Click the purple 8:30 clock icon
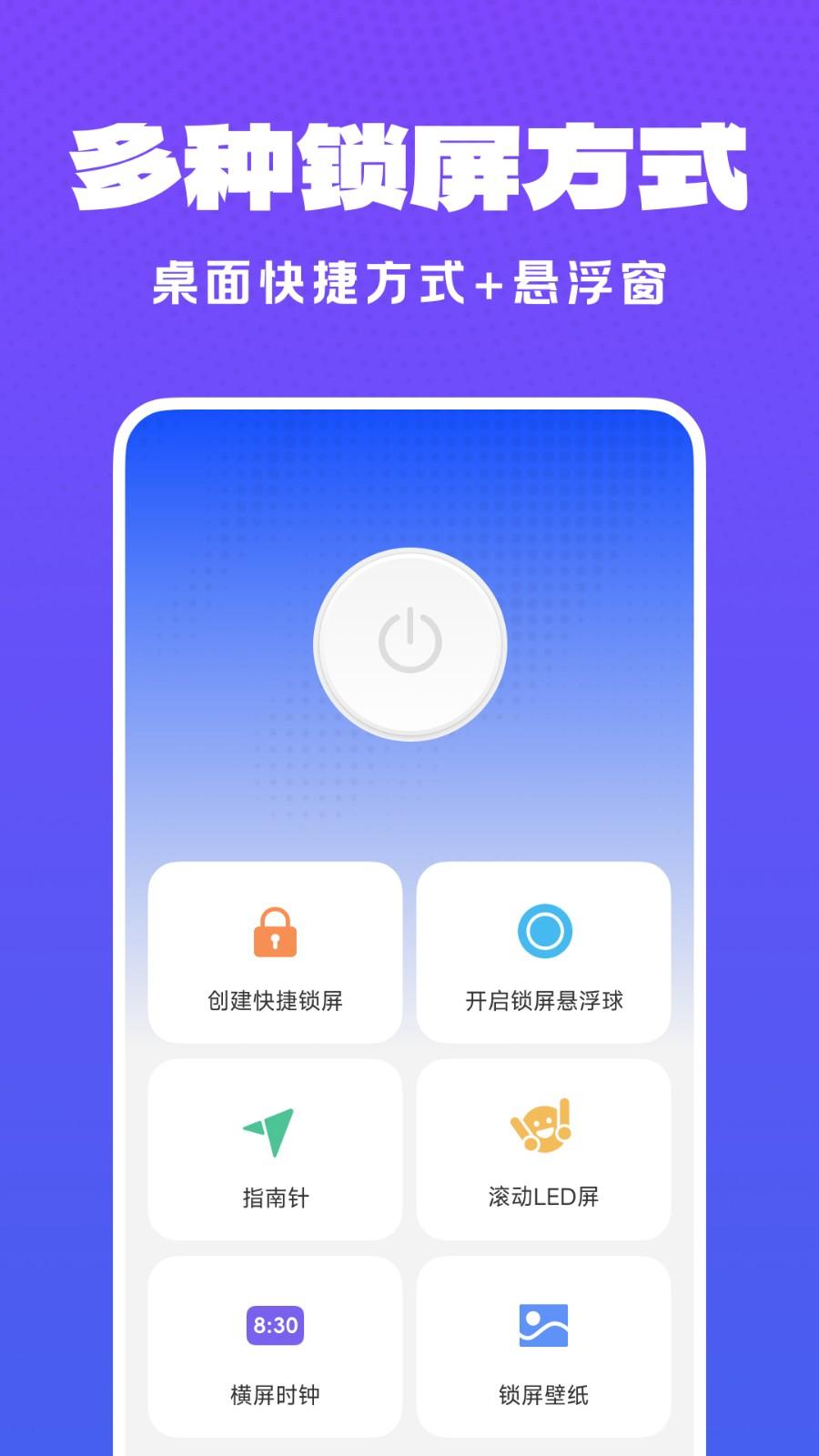Viewport: 819px width, 1456px height. (x=275, y=1327)
